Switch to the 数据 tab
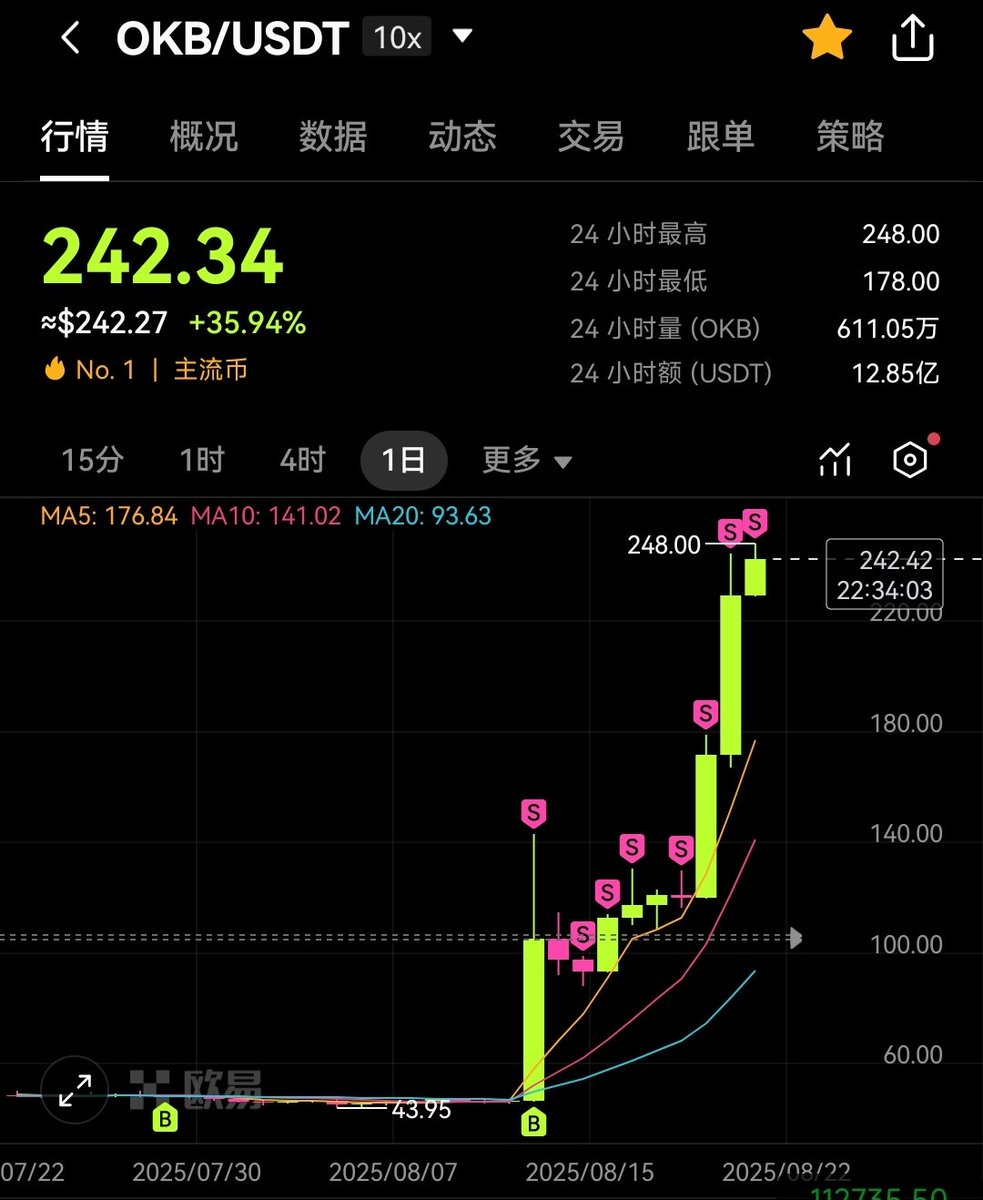 333,136
